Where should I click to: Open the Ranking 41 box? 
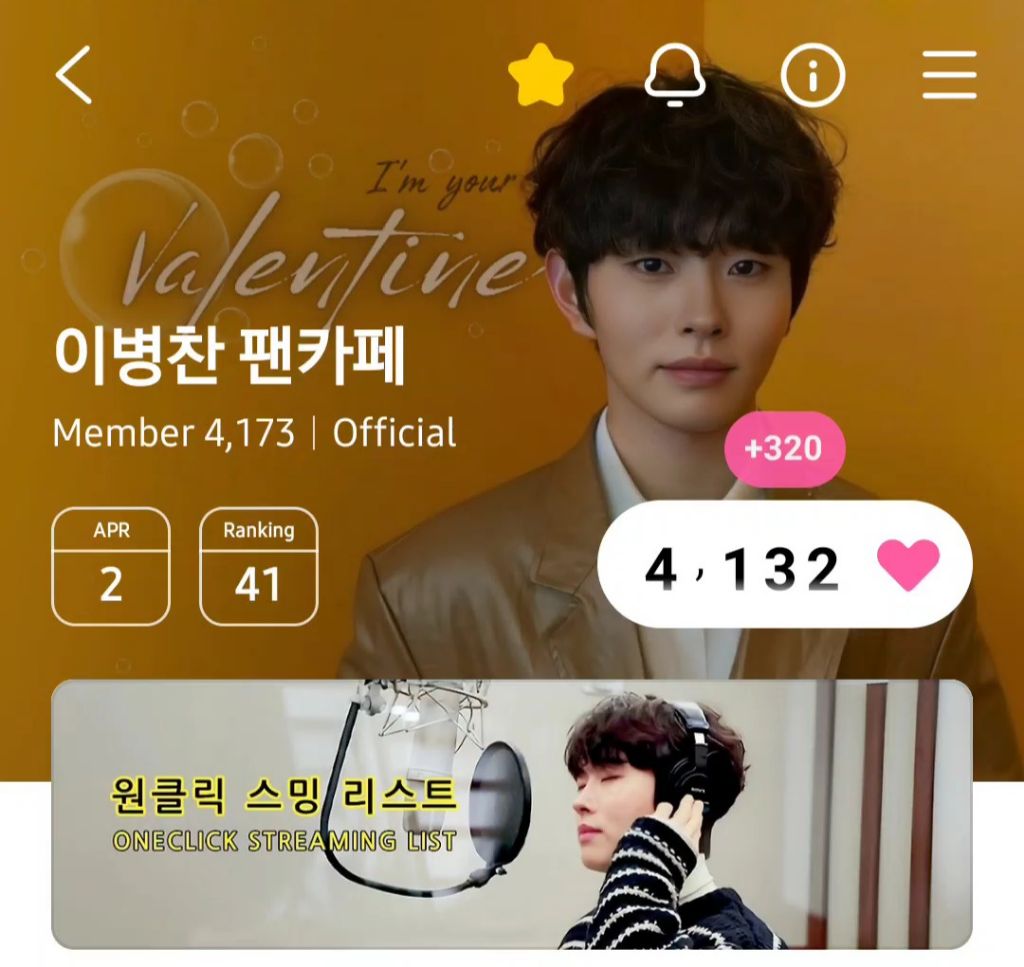(x=259, y=566)
